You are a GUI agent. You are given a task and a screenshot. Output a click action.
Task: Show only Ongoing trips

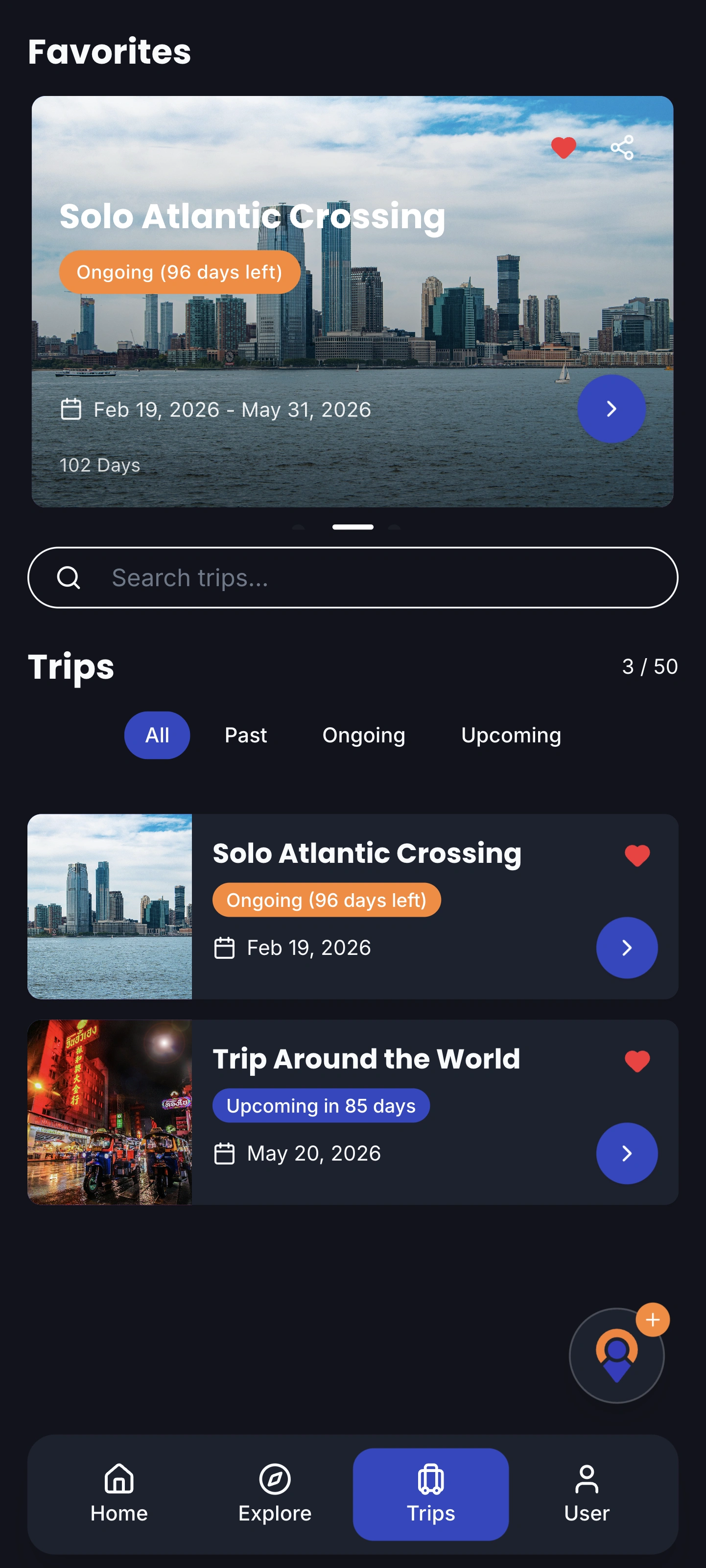(x=363, y=735)
